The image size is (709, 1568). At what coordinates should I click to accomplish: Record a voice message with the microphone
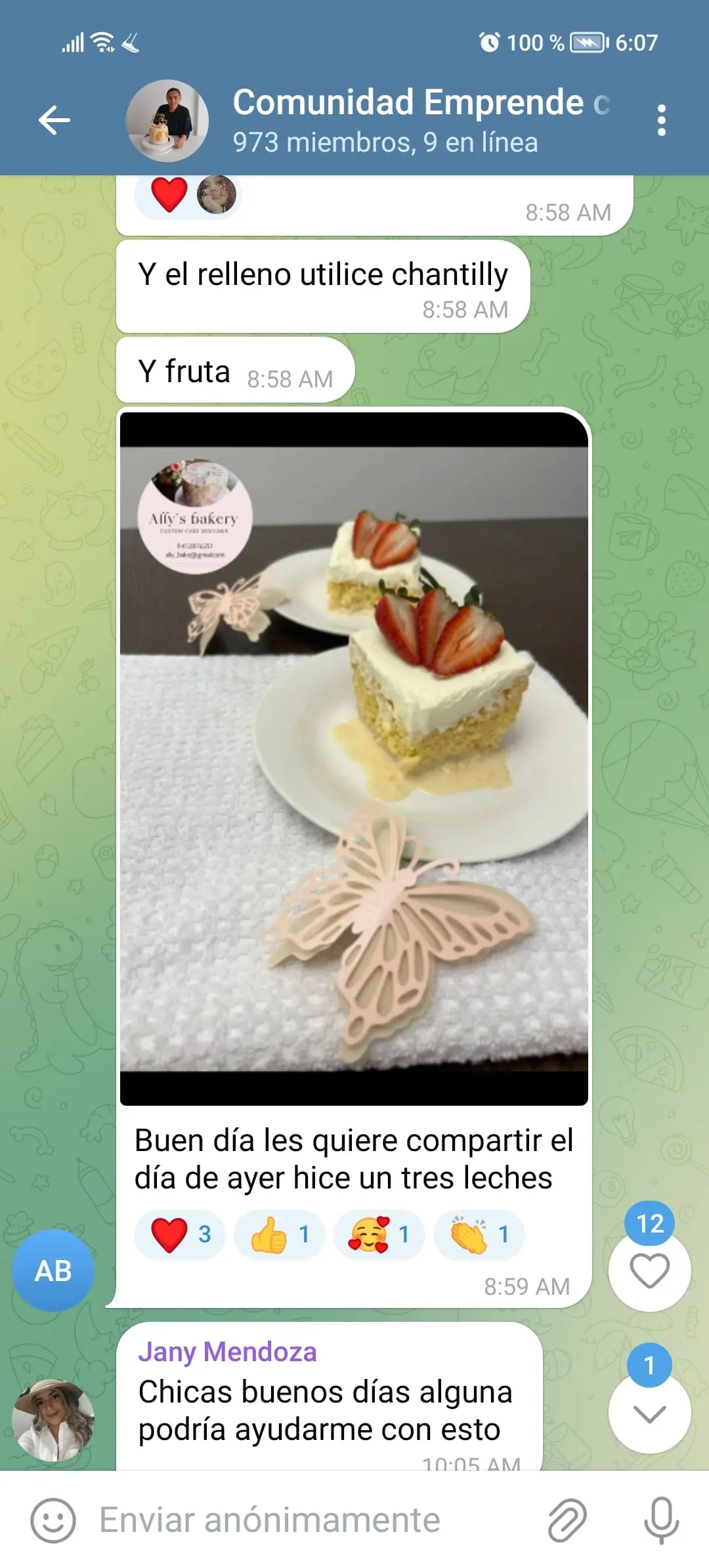pos(660,1519)
